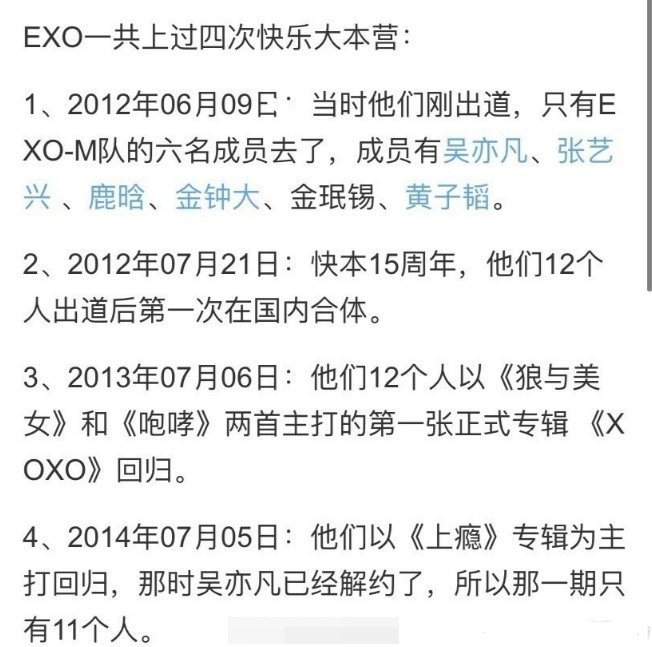Image resolution: width=652 pixels, height=647 pixels.
Task: Tap the 鹿晗 name link
Action: 116,198
